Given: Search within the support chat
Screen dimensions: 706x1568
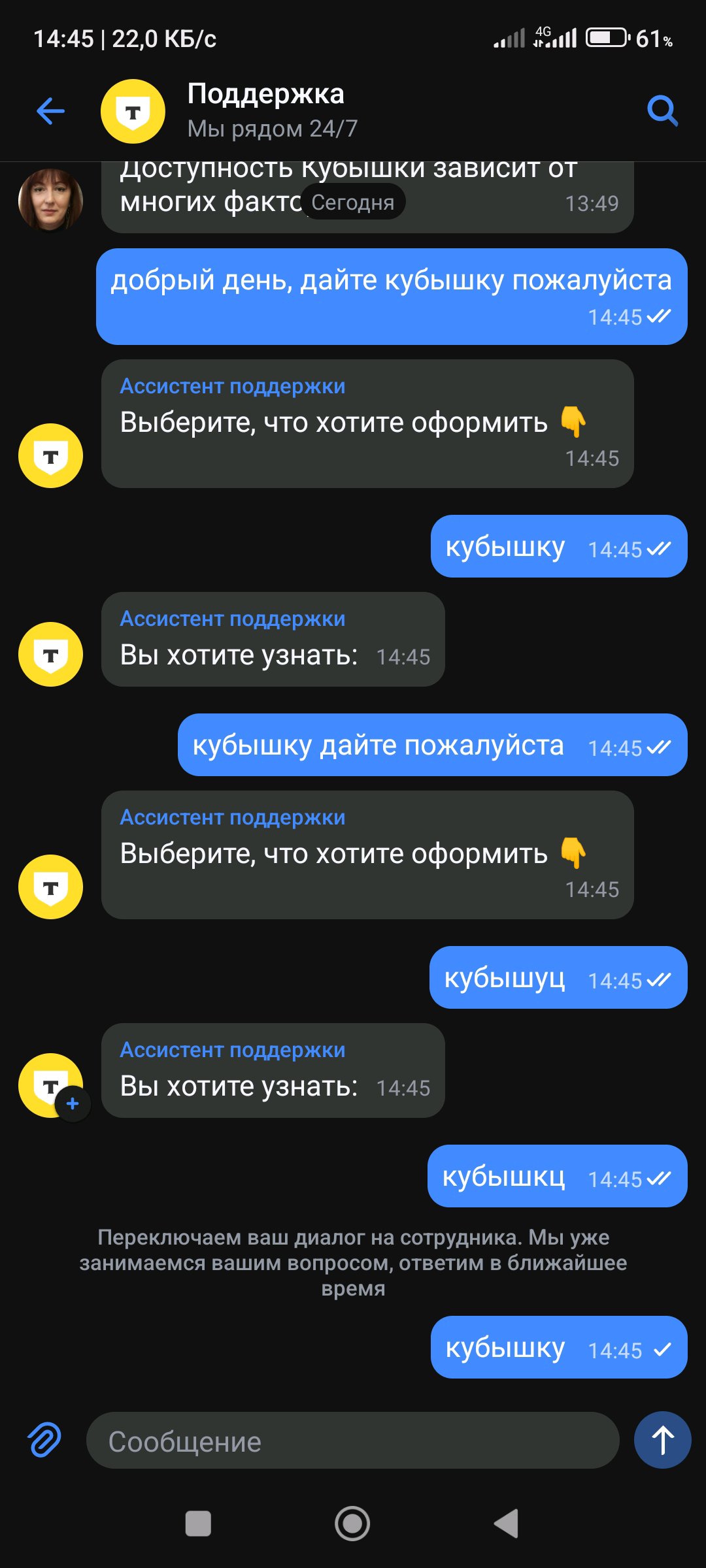Looking at the screenshot, I should pyautogui.click(x=662, y=111).
